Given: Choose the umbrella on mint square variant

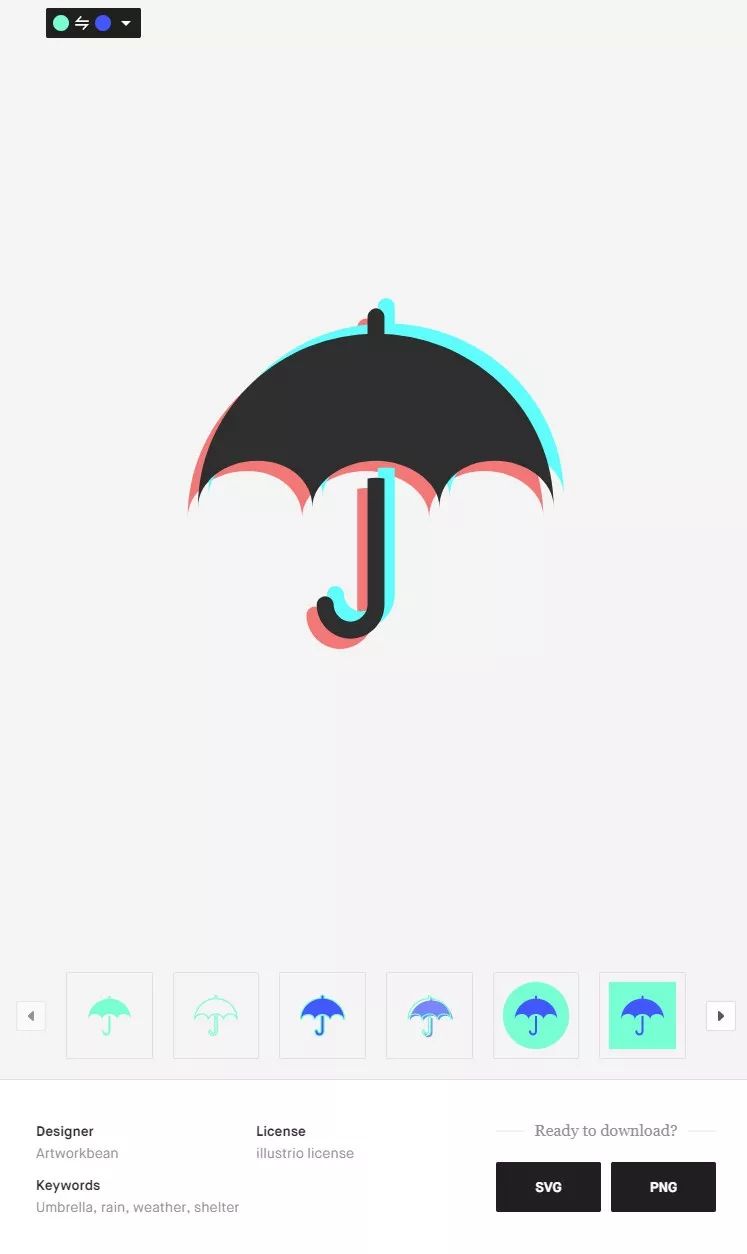Looking at the screenshot, I should tap(642, 1015).
